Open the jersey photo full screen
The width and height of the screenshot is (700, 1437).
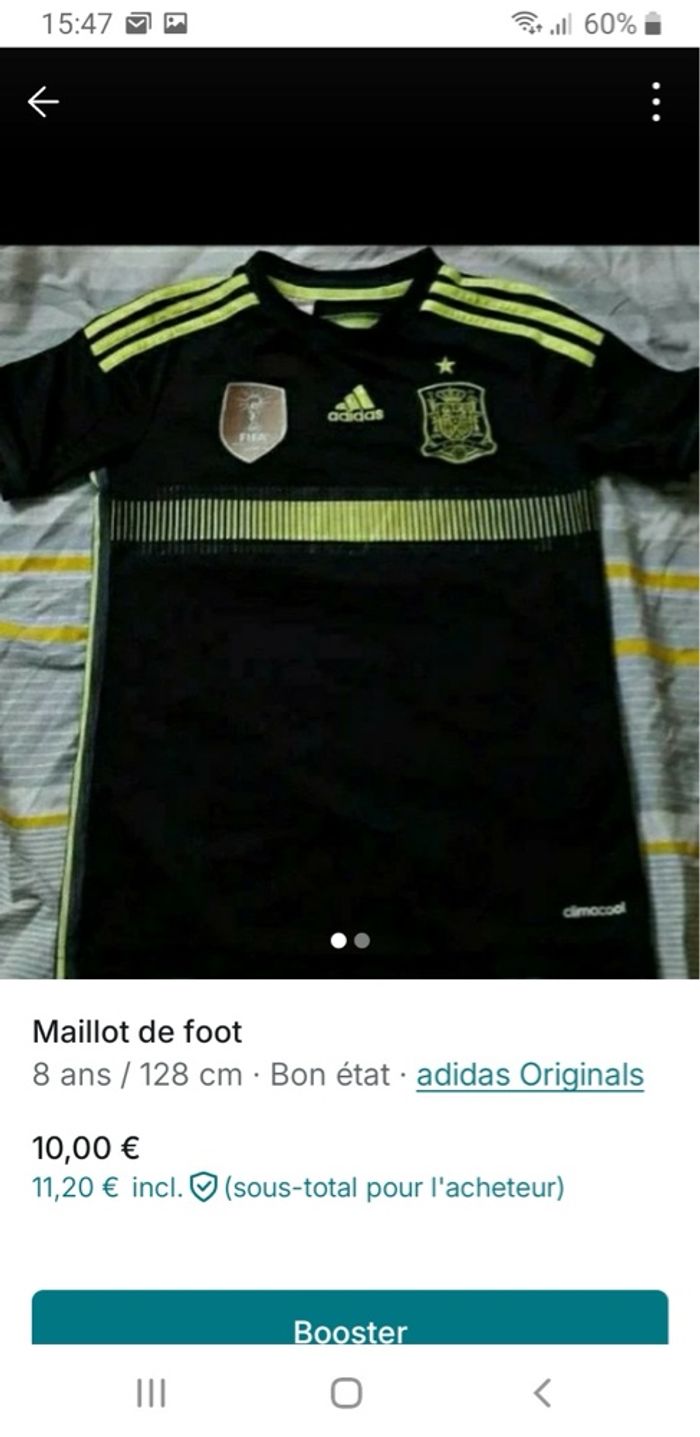(x=350, y=610)
